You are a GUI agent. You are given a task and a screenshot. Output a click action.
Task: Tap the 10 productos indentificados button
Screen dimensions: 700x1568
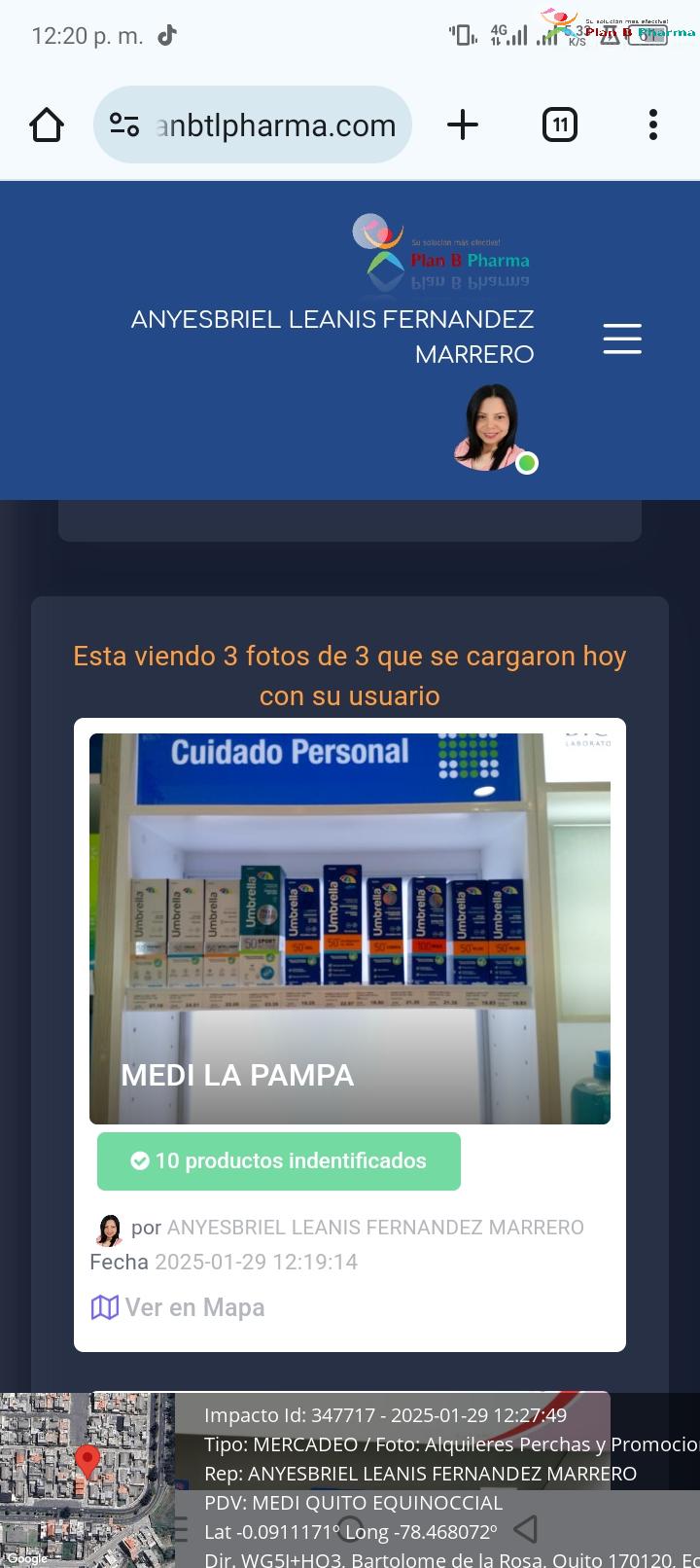click(x=279, y=1161)
